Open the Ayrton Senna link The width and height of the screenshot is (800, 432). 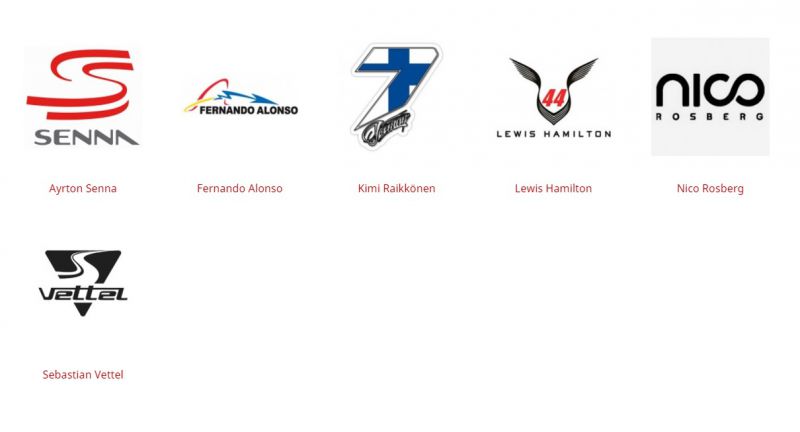[x=83, y=188]
